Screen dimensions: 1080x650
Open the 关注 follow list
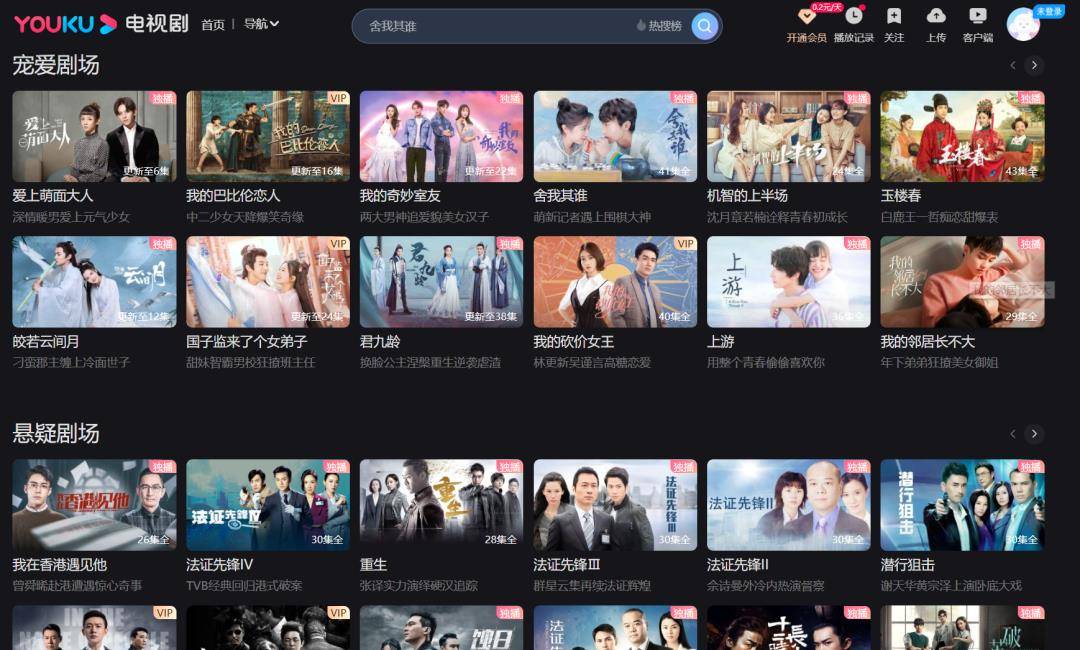point(894,25)
